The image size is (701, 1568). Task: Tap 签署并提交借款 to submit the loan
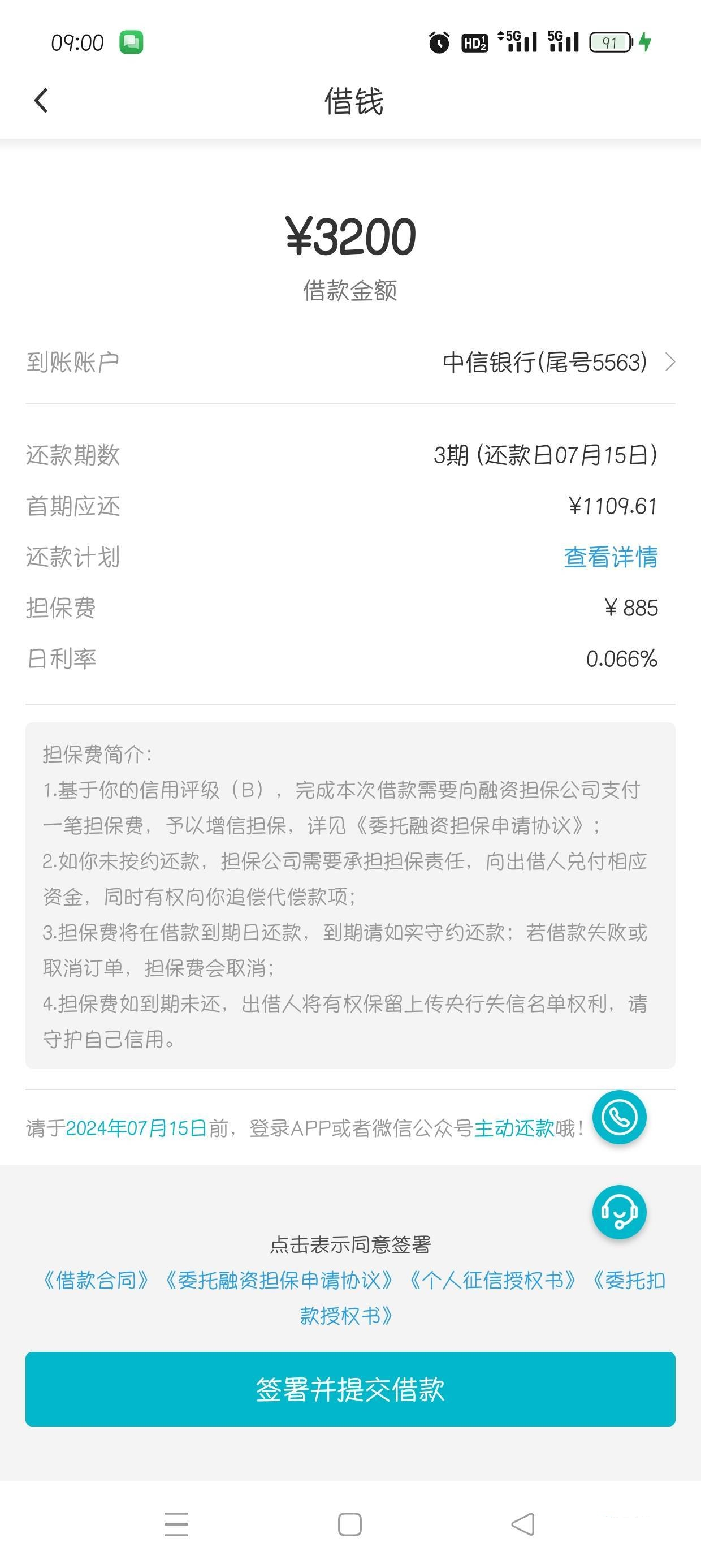(350, 1389)
